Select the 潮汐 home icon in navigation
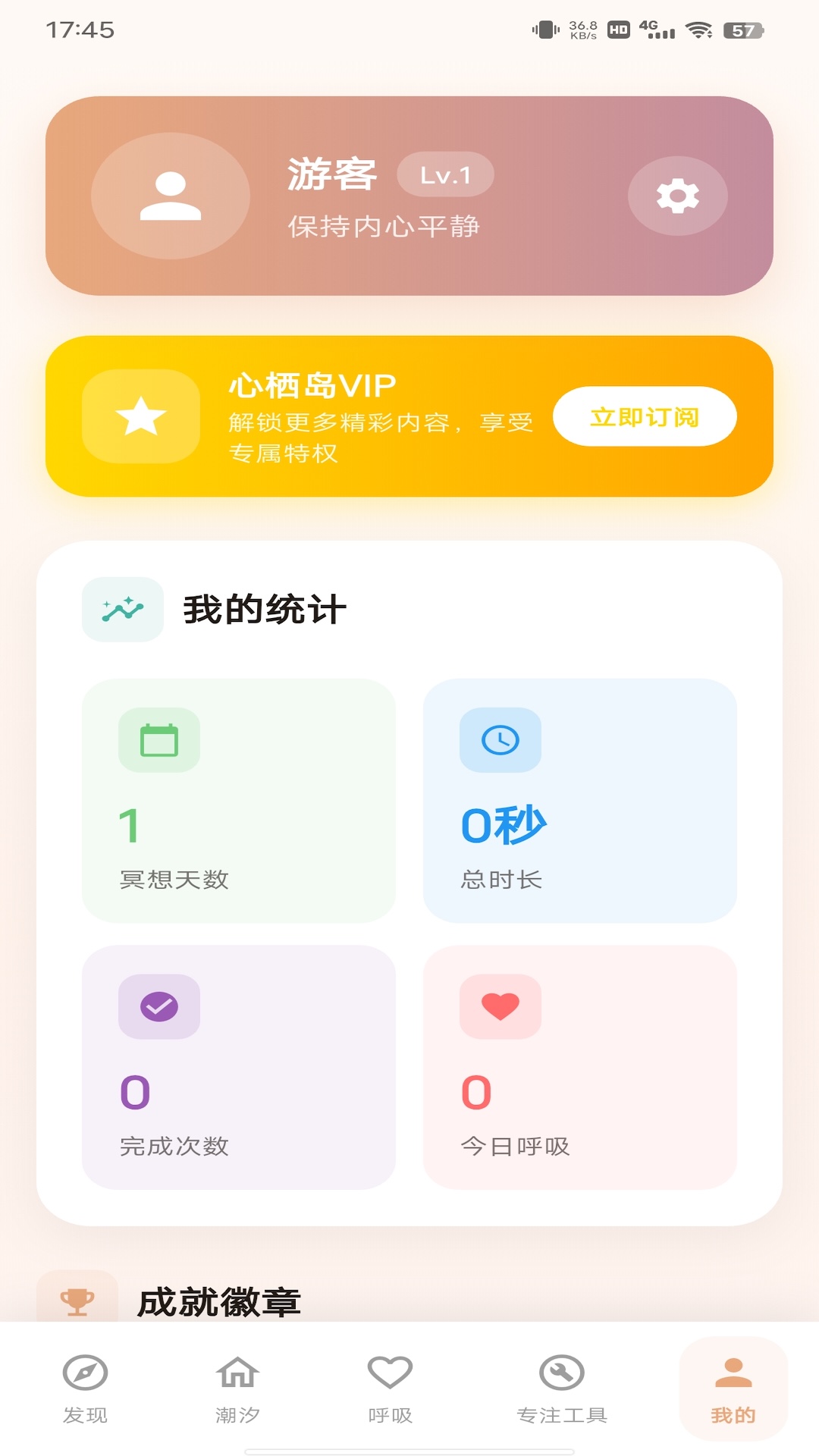Screen dimensions: 819x1456 tap(237, 1373)
